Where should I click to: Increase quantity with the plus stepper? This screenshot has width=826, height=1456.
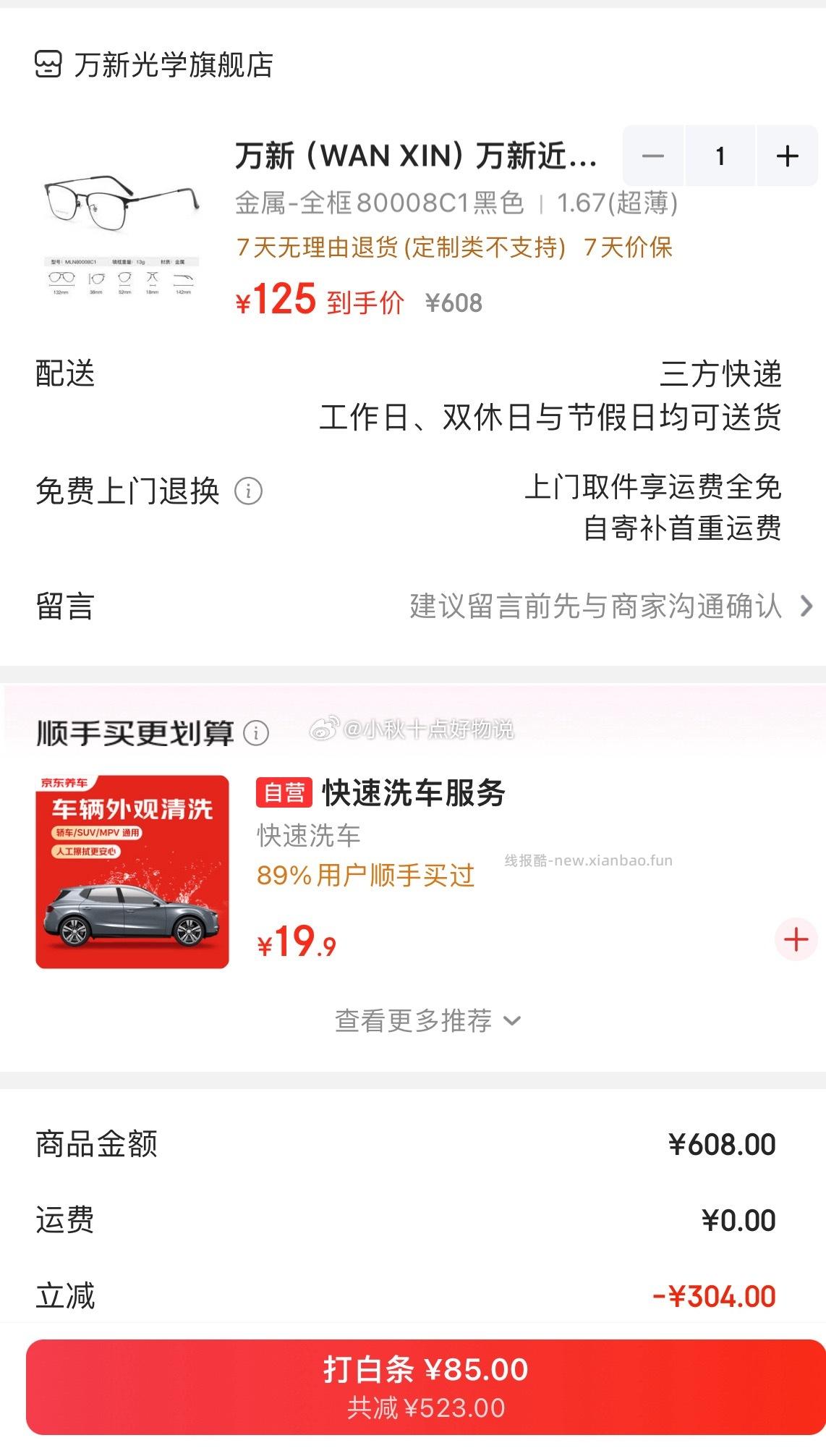(787, 156)
